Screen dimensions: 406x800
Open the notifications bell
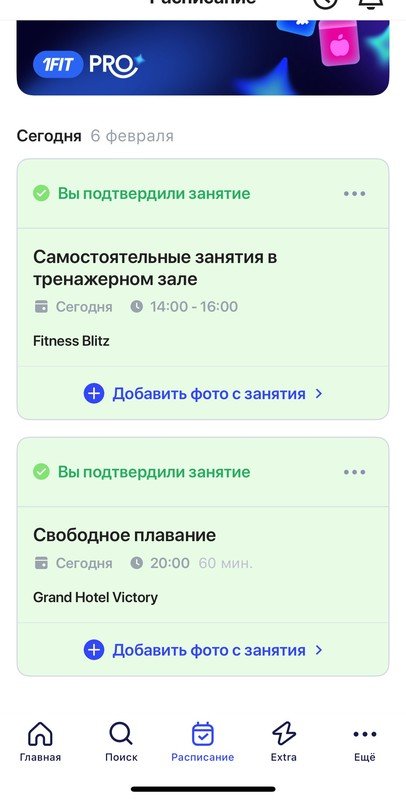371,3
